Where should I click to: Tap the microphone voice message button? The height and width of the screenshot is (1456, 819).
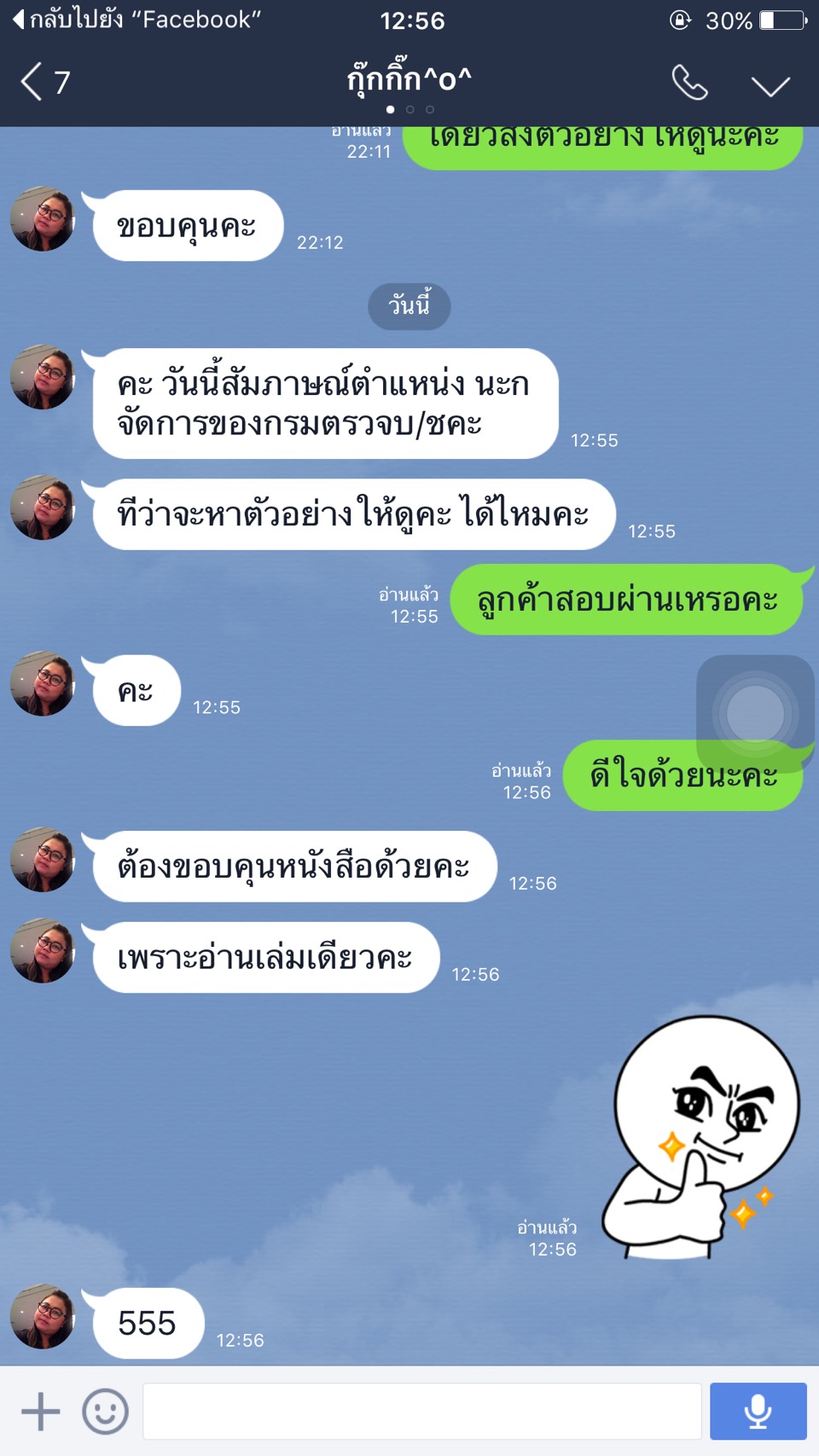(x=758, y=1411)
